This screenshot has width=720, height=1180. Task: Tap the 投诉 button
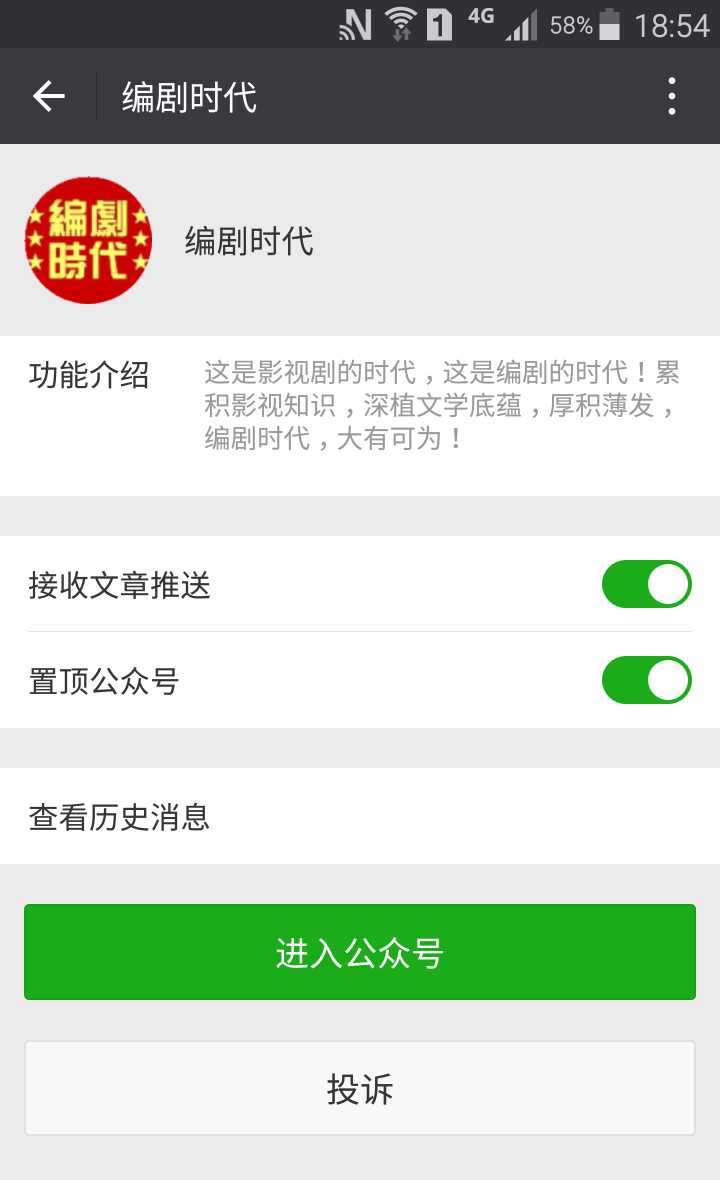click(x=360, y=1088)
